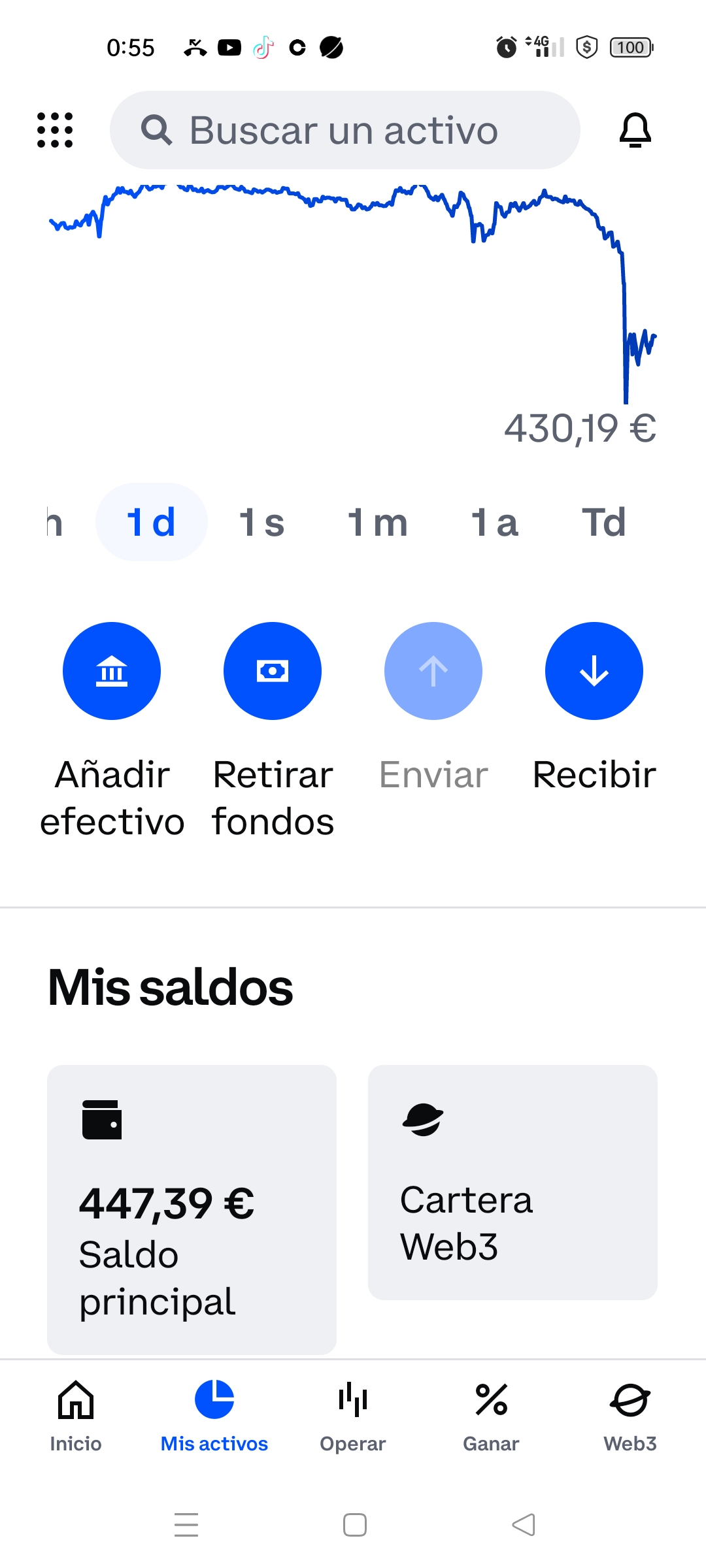View the Td chart range

tap(604, 522)
